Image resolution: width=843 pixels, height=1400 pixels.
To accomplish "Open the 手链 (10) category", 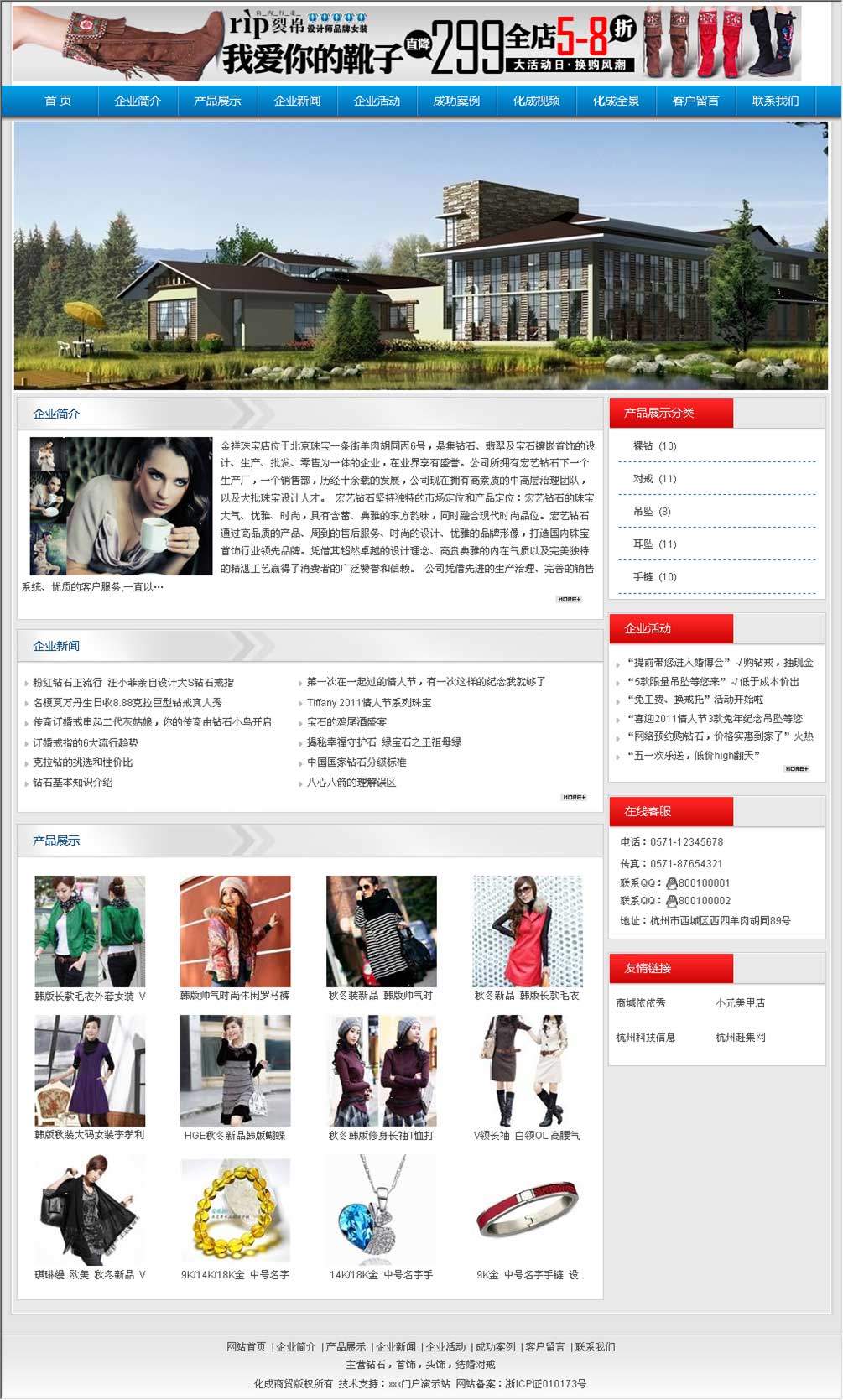I will tap(654, 577).
